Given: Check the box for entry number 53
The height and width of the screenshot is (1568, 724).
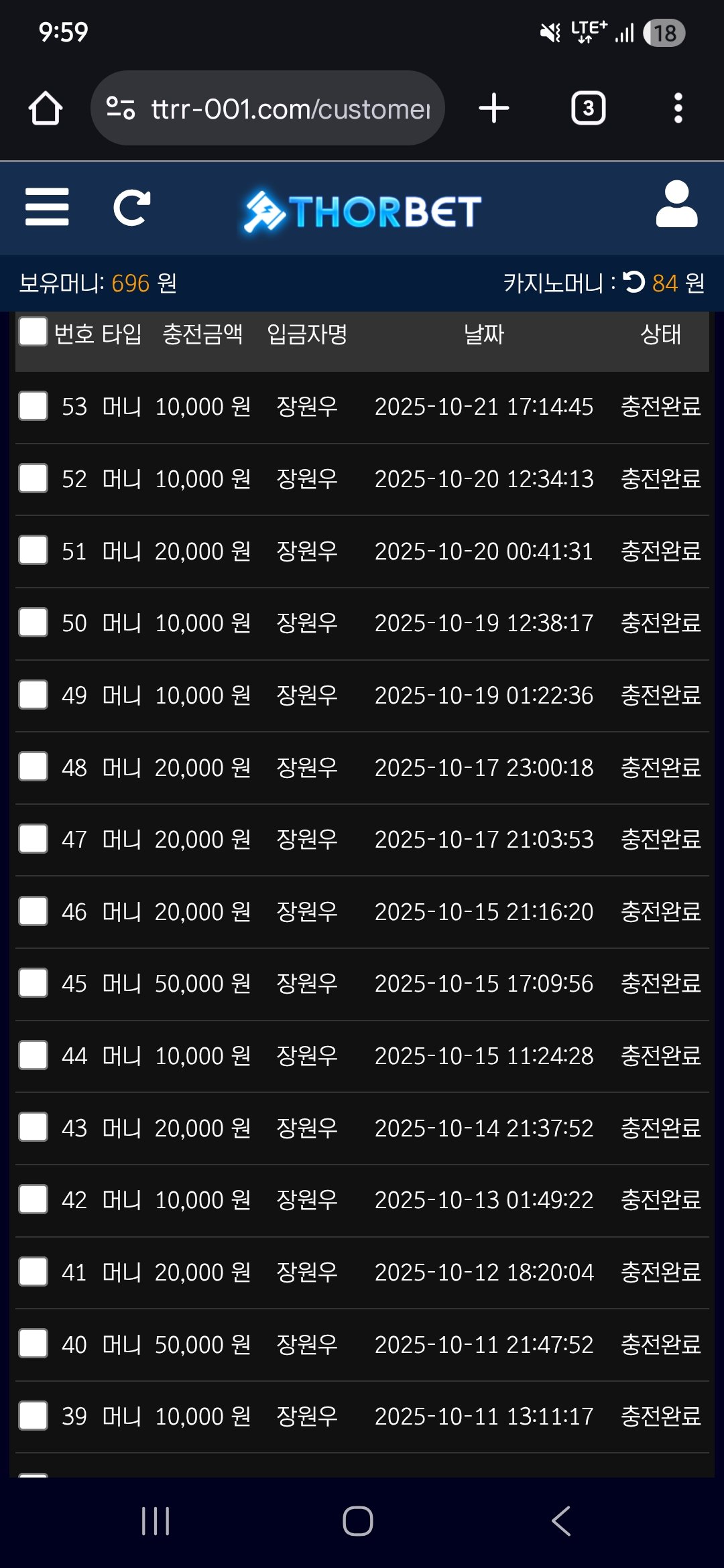Looking at the screenshot, I should click(33, 406).
